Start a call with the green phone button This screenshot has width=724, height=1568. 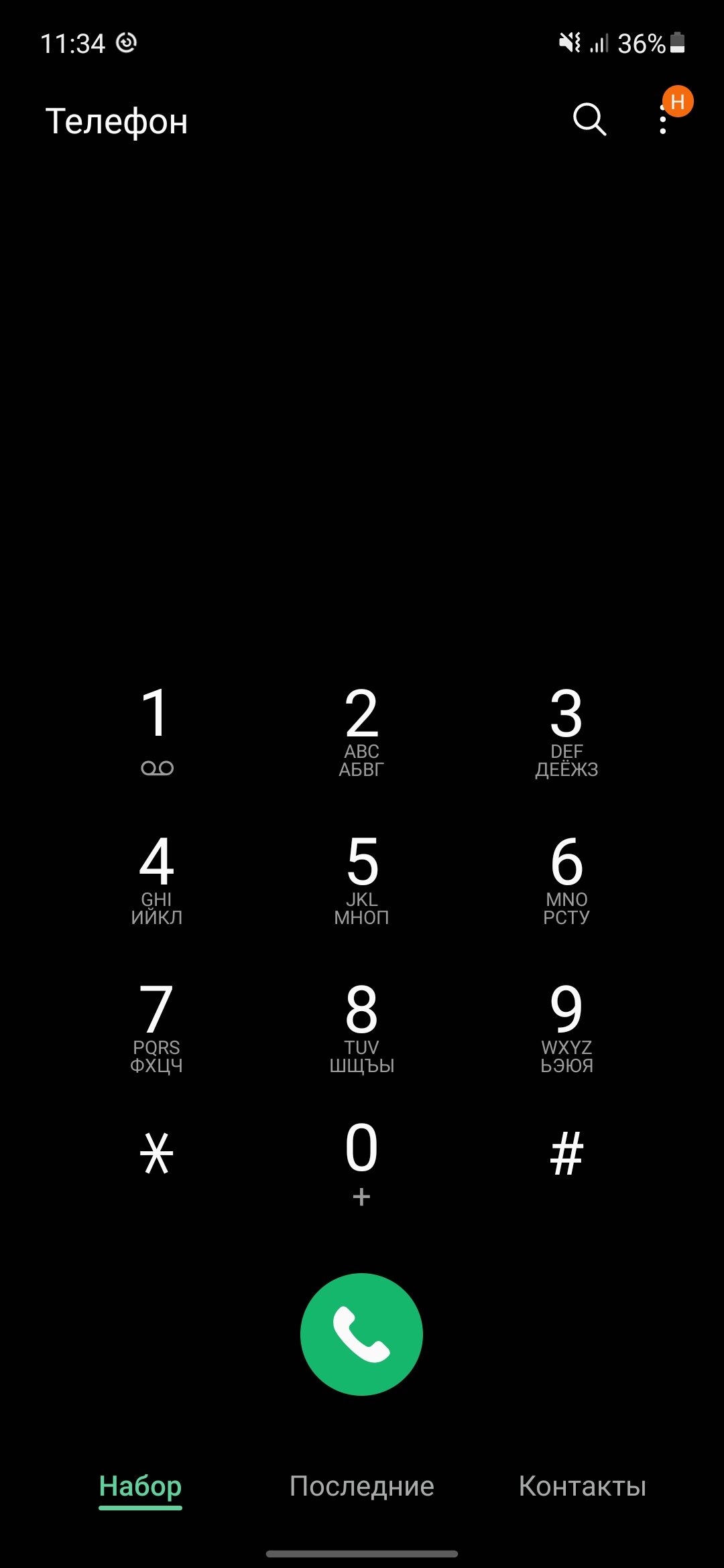[361, 1334]
